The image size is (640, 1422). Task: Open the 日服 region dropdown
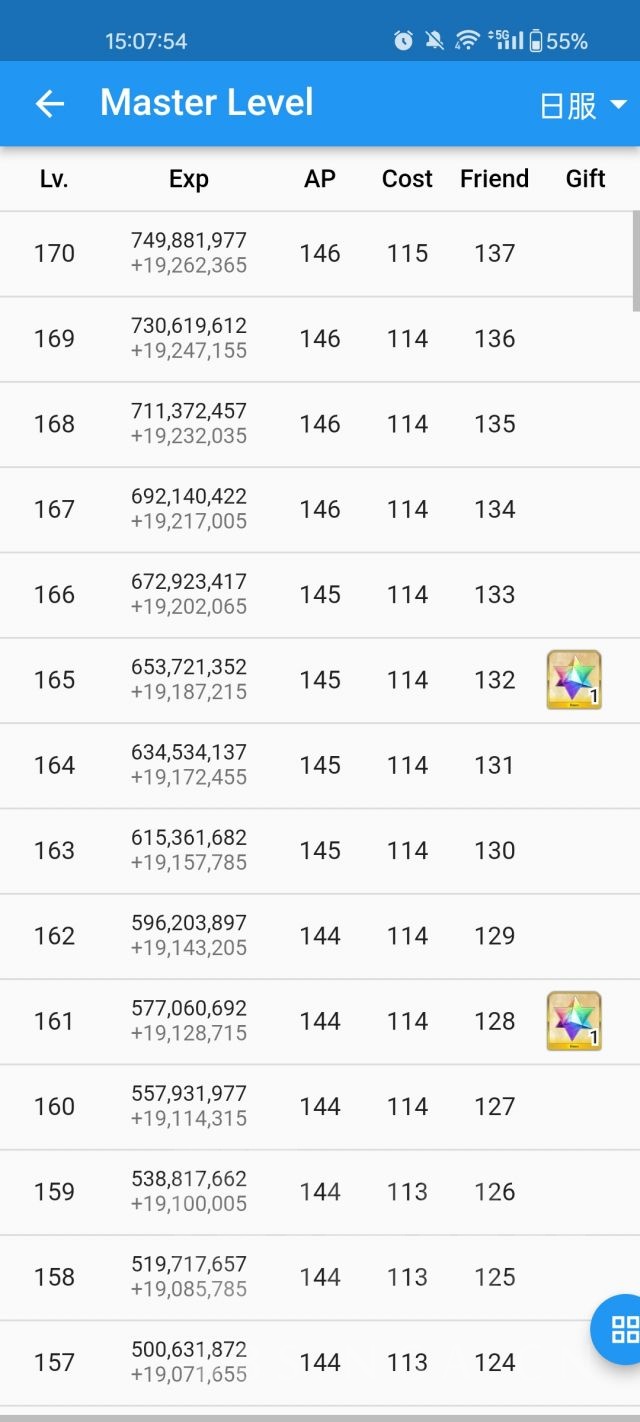pos(583,105)
